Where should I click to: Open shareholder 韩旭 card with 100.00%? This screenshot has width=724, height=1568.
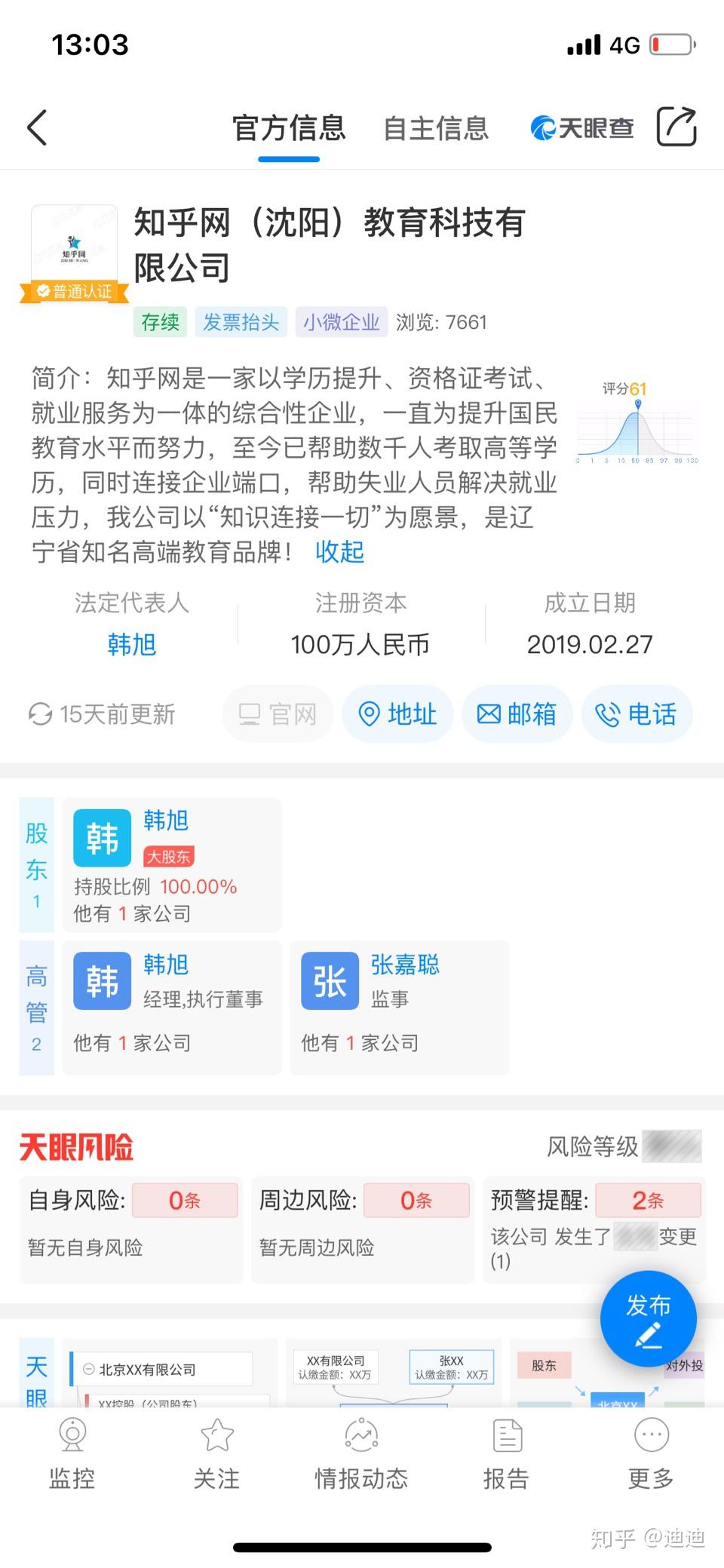pyautogui.click(x=172, y=865)
